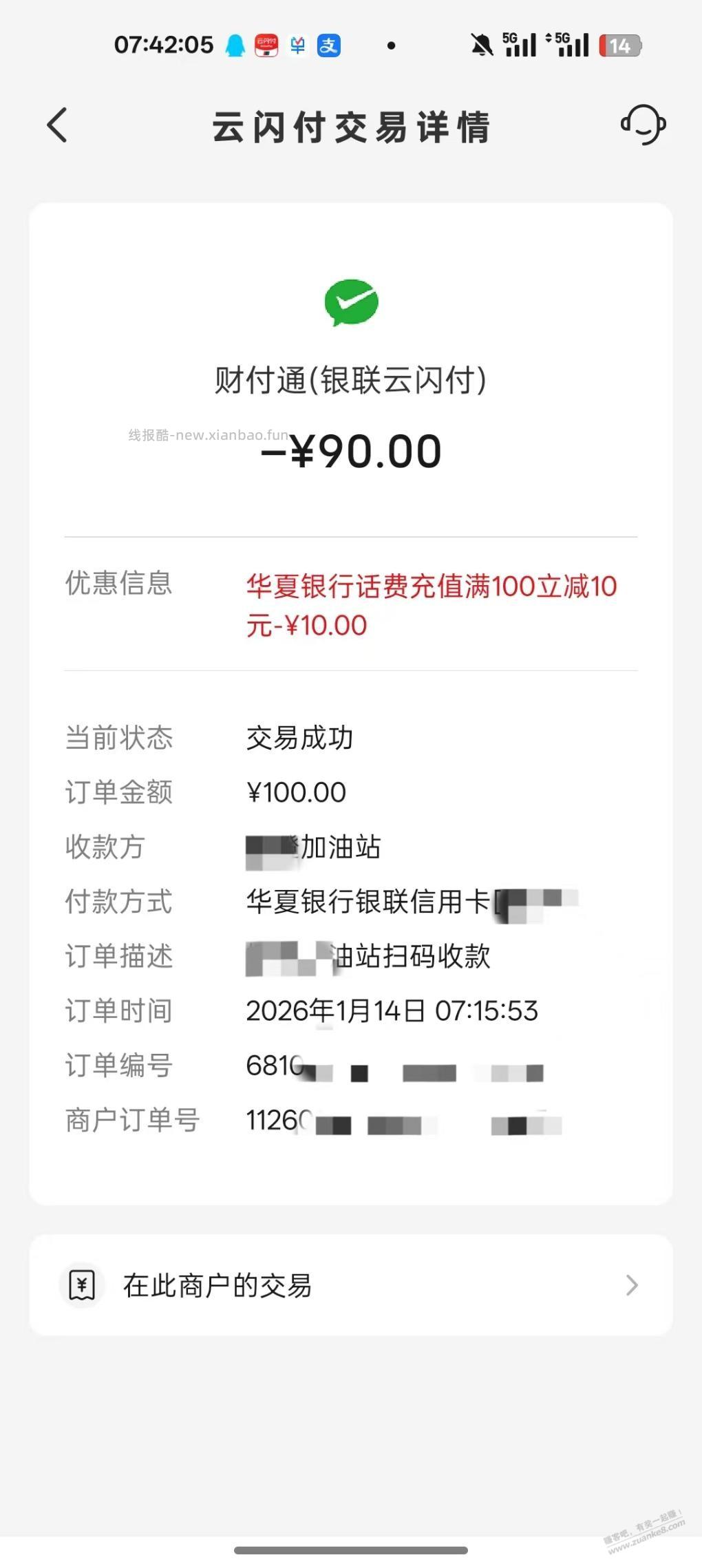Click the ¥ receipt icon beside 在此商户的交易
The width and height of the screenshot is (702, 1568).
click(82, 1284)
